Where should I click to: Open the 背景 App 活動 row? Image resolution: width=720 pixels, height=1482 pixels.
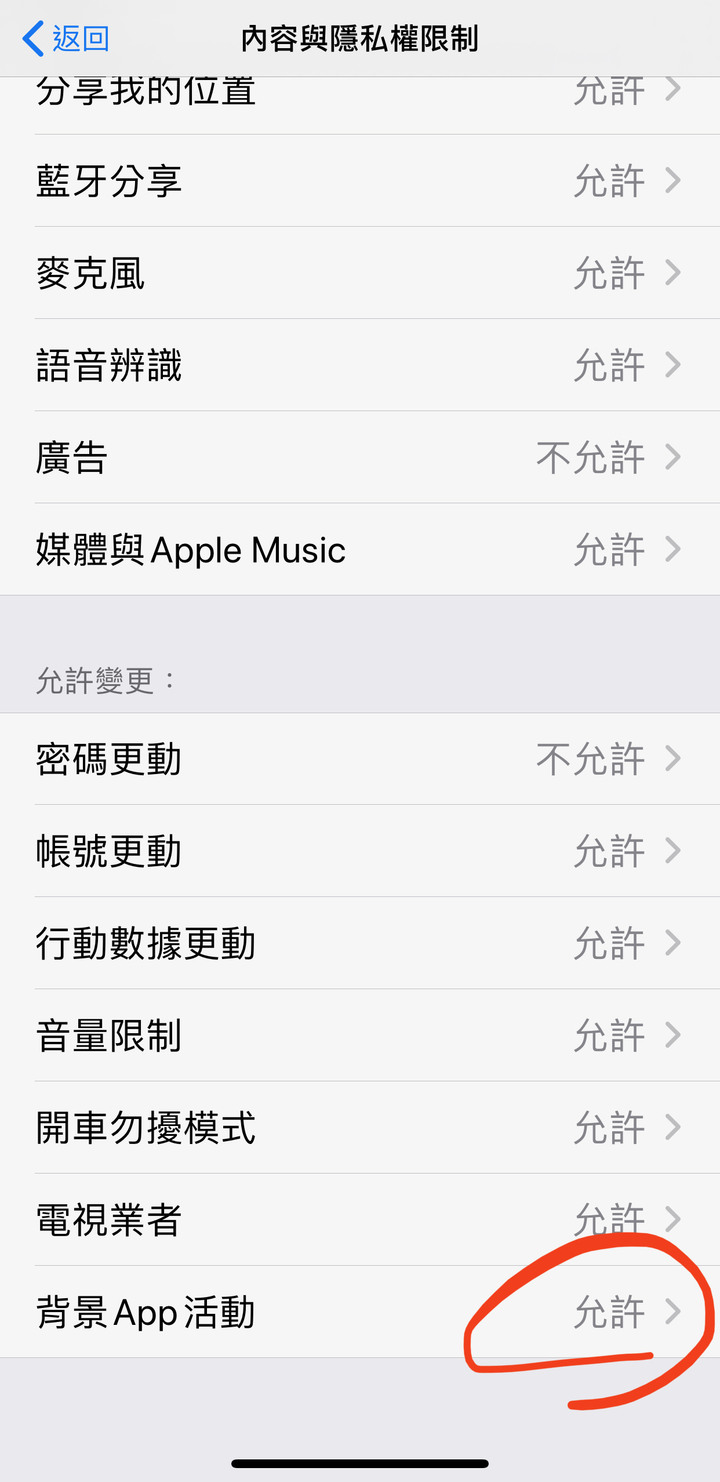point(360,1311)
